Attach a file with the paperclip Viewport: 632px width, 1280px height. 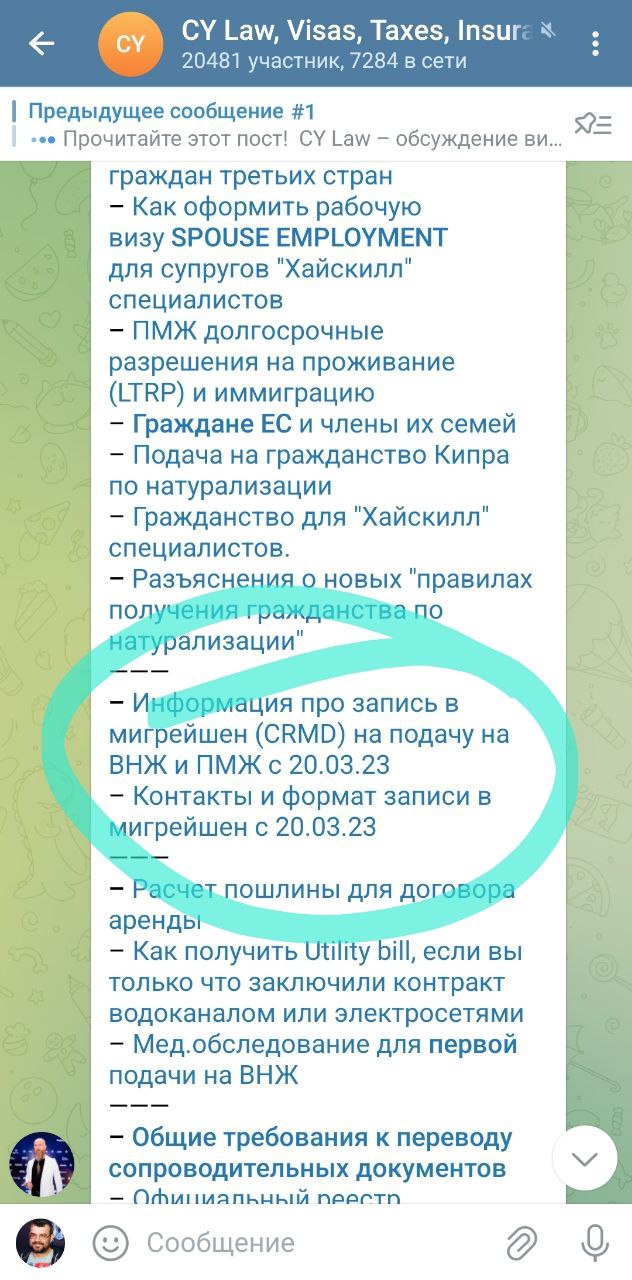(x=521, y=1243)
